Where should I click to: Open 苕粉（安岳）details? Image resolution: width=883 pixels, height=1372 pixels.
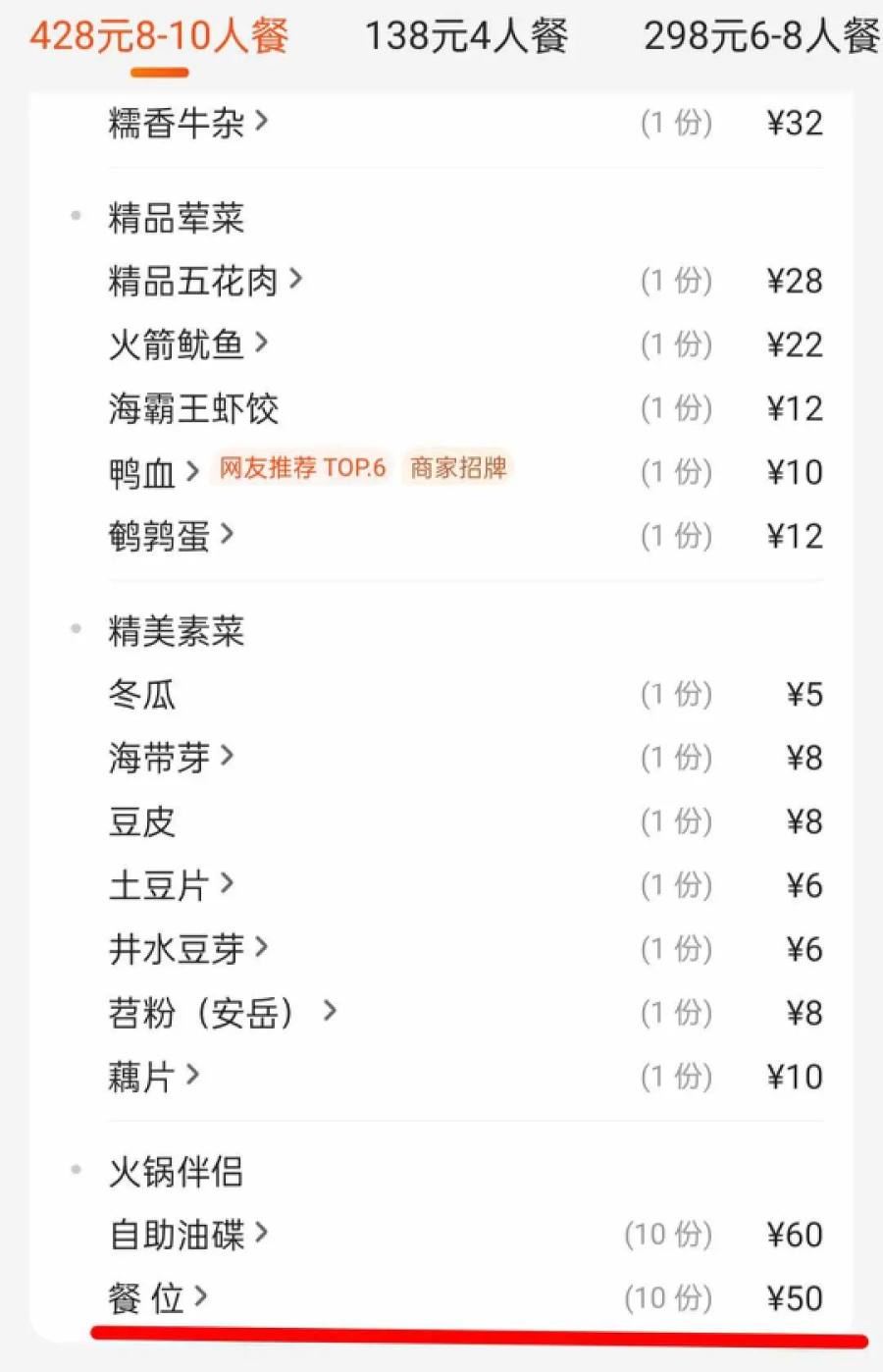[222, 1013]
